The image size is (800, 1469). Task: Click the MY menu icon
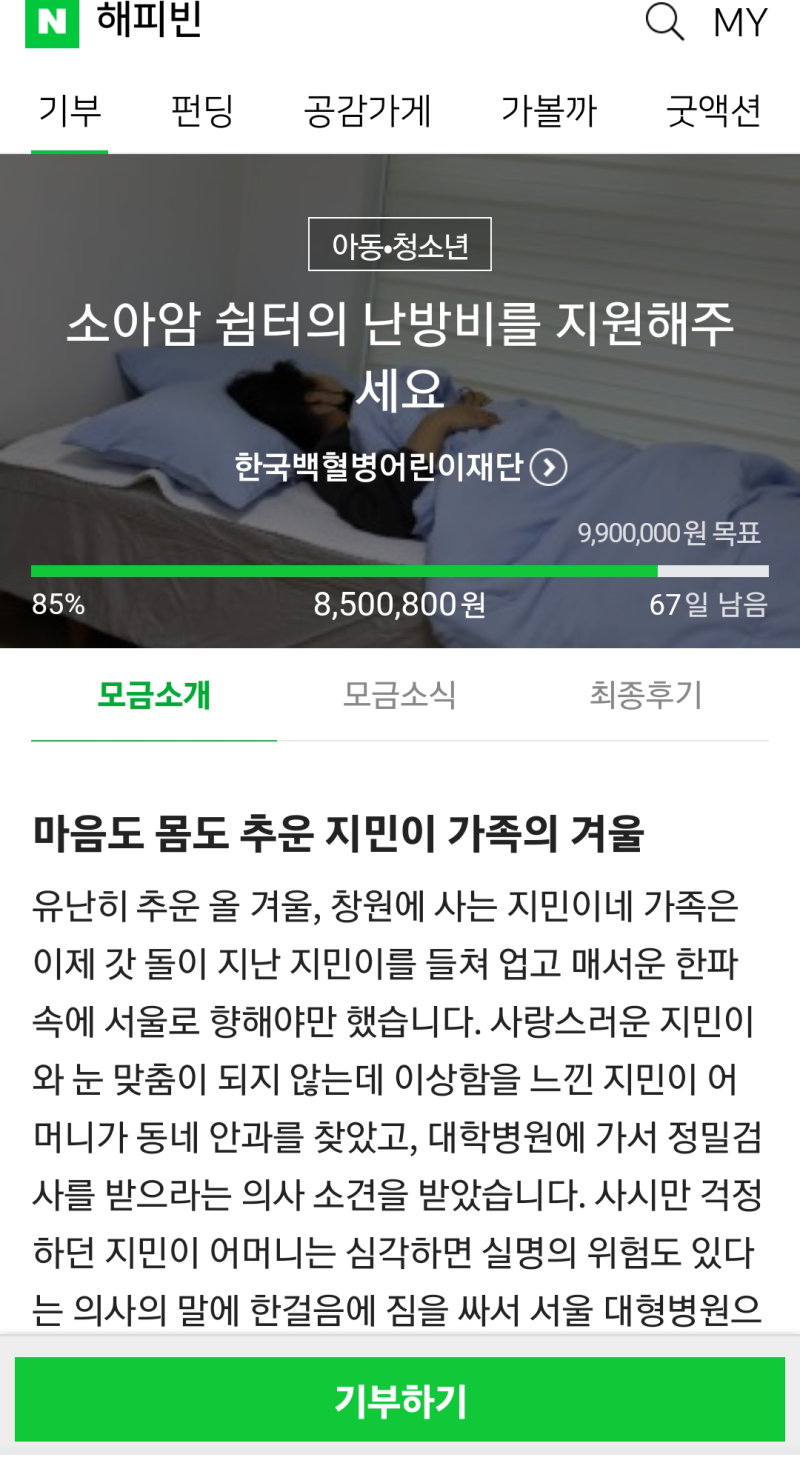coord(740,22)
